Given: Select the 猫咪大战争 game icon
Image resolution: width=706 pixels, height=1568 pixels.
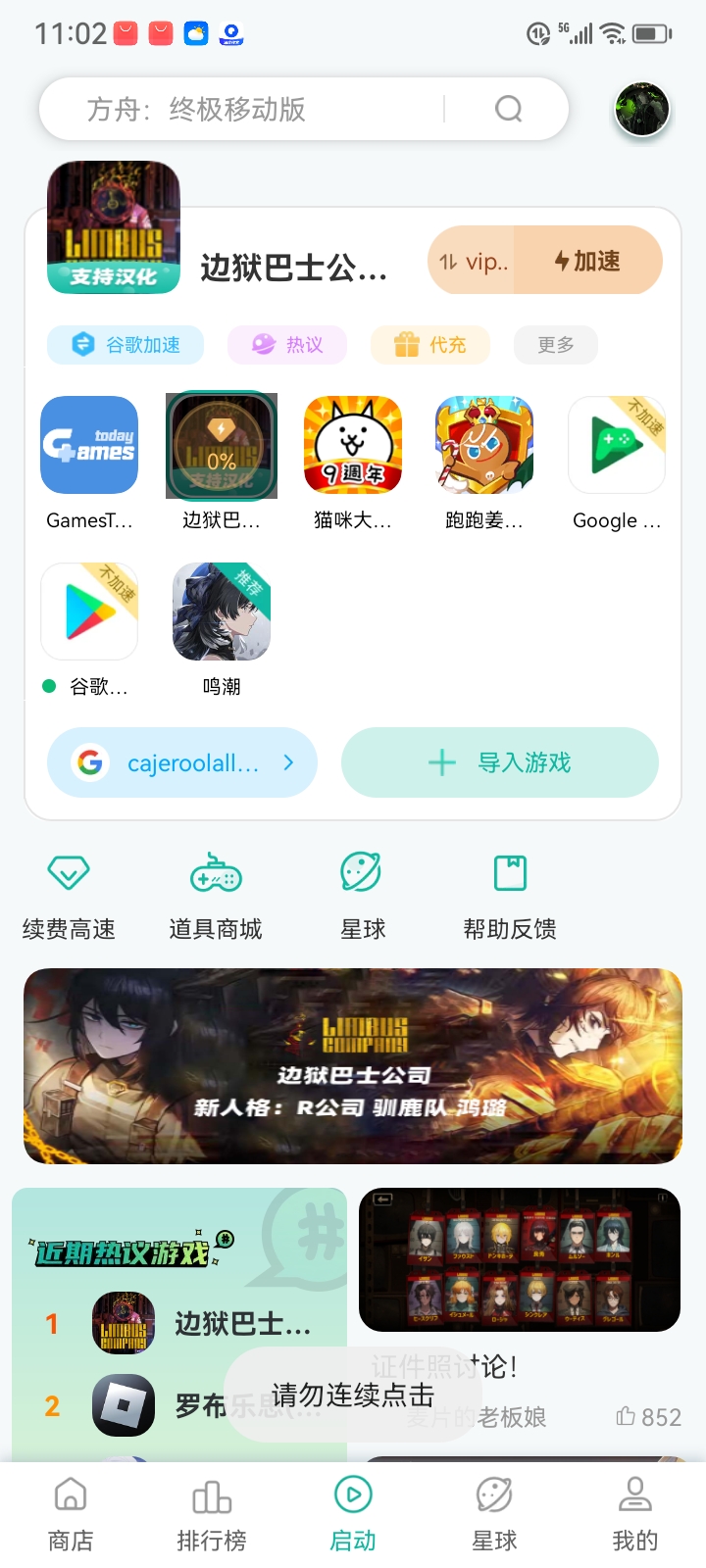Looking at the screenshot, I should (353, 445).
